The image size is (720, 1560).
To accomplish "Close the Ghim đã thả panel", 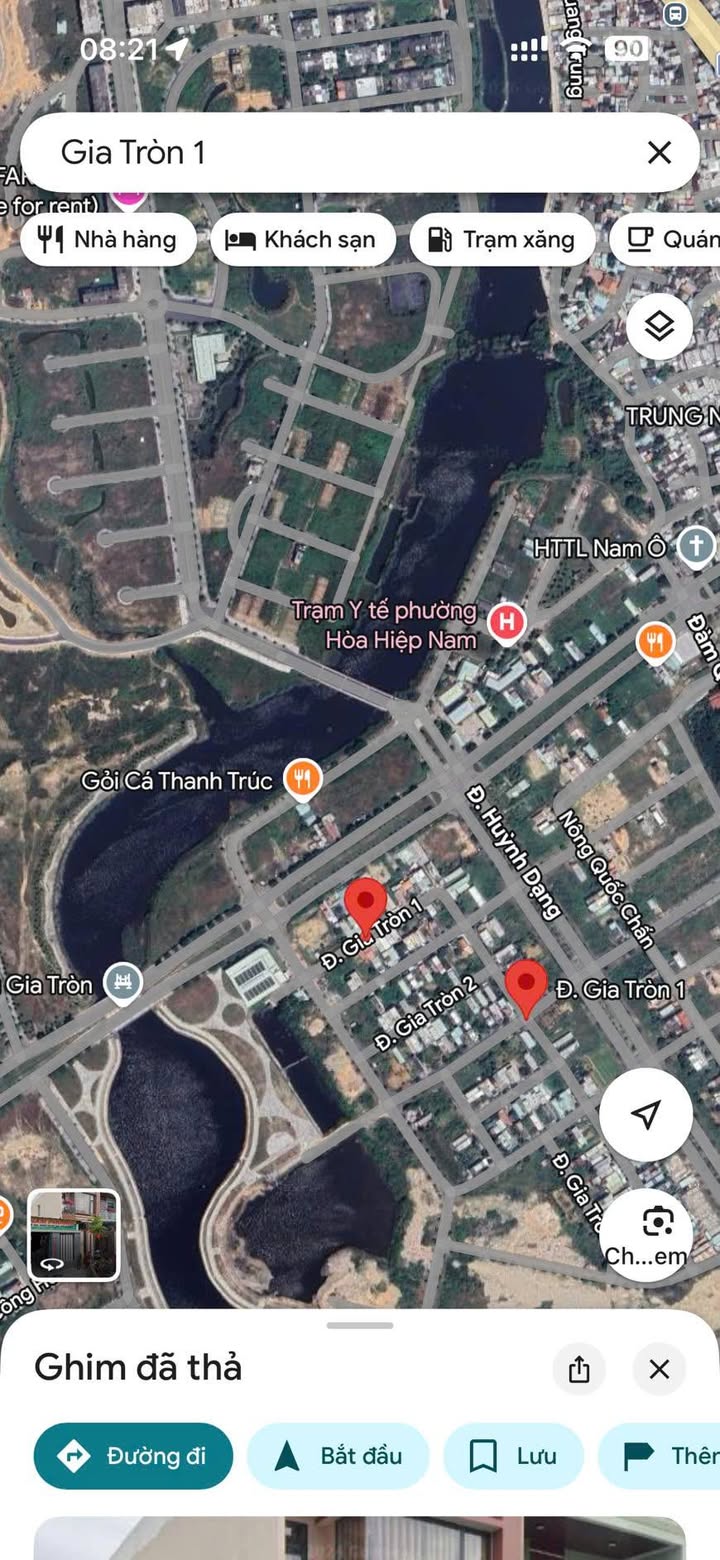I will point(659,1369).
